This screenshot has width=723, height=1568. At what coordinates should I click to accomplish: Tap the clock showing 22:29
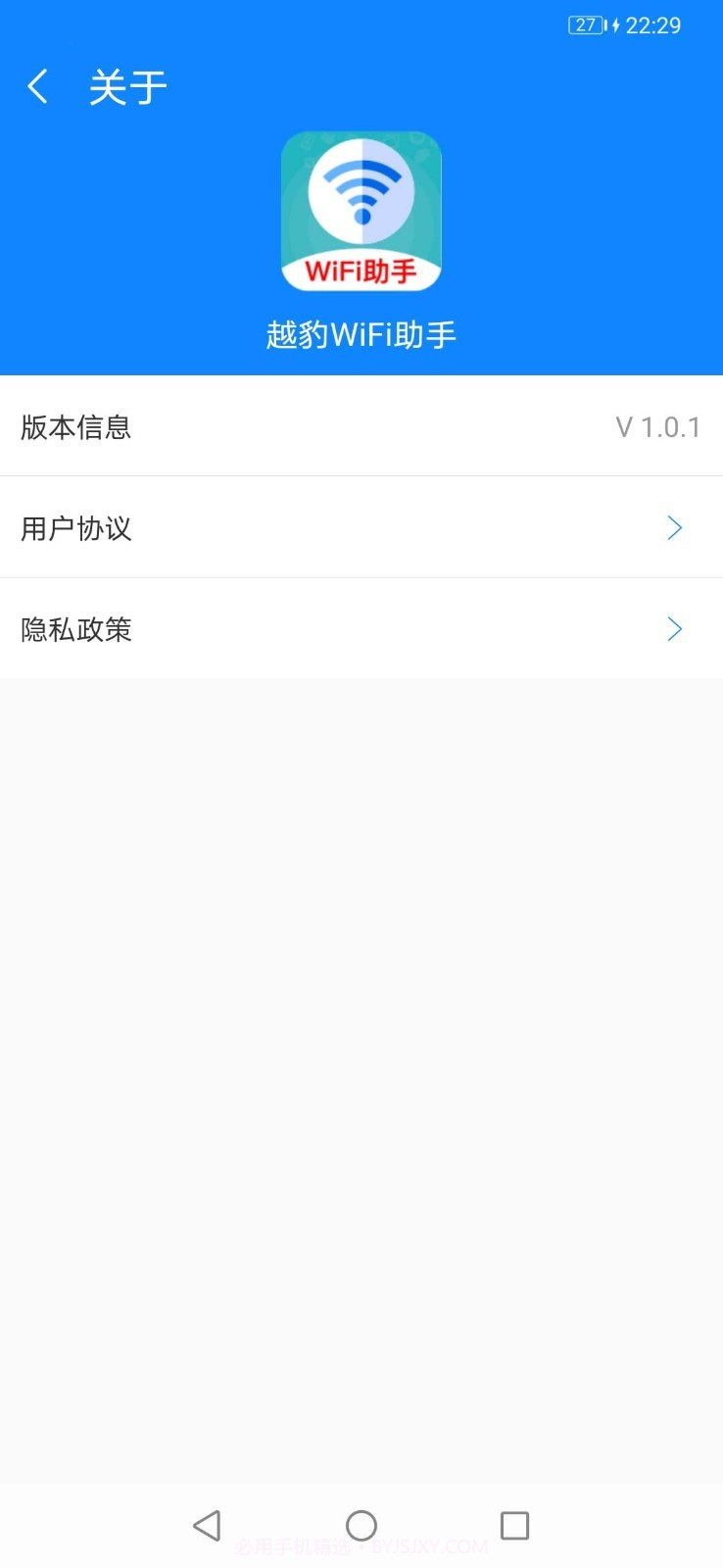point(654,25)
